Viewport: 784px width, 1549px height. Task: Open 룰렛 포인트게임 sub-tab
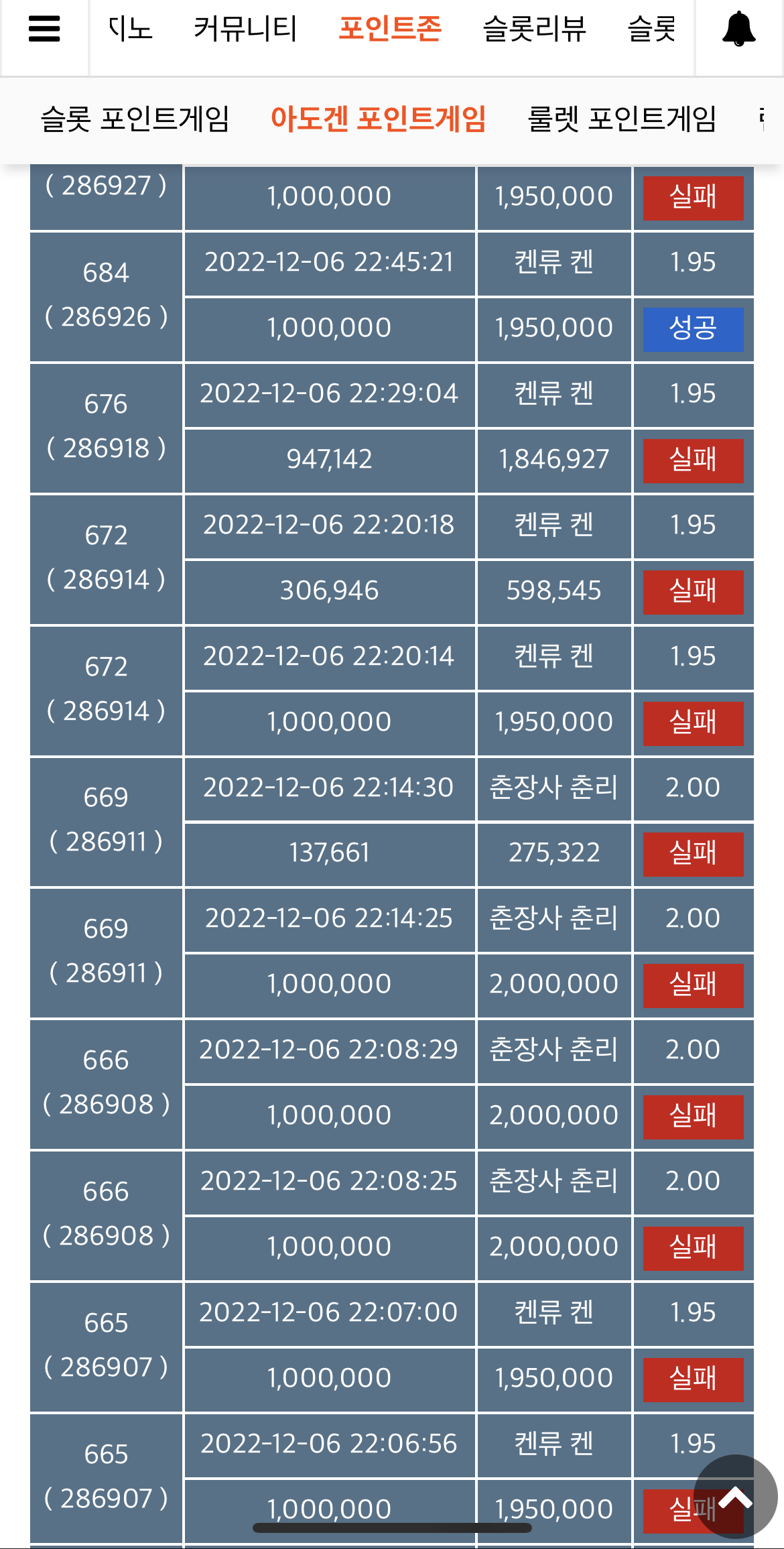pos(623,119)
